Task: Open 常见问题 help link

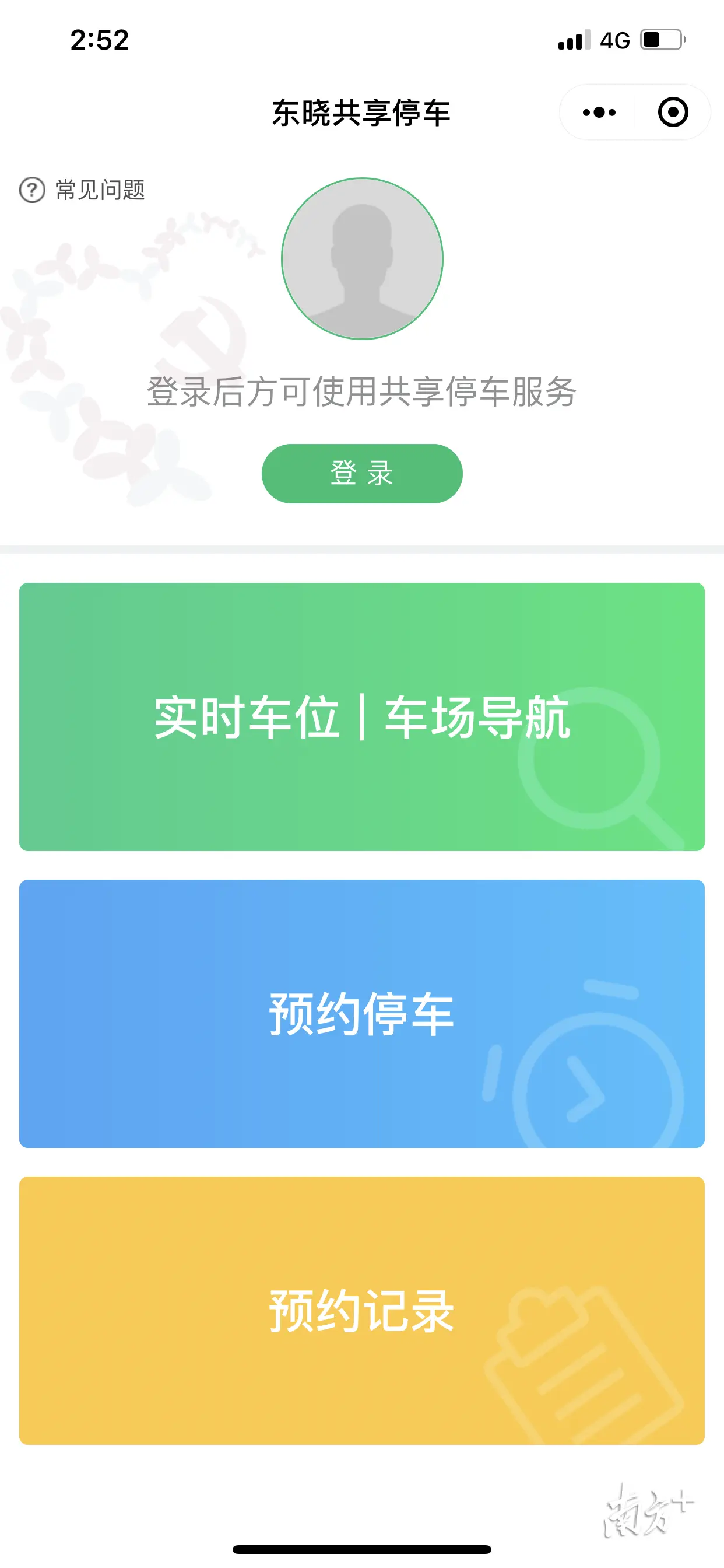Action: [83, 190]
